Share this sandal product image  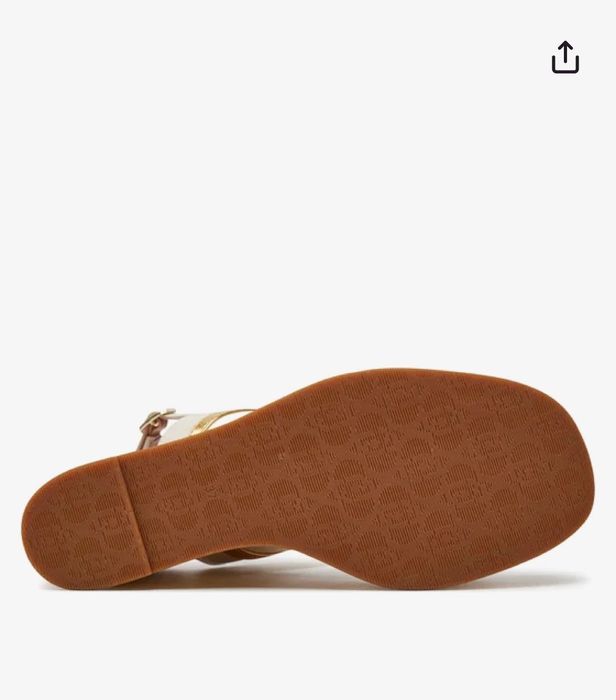coord(565,58)
